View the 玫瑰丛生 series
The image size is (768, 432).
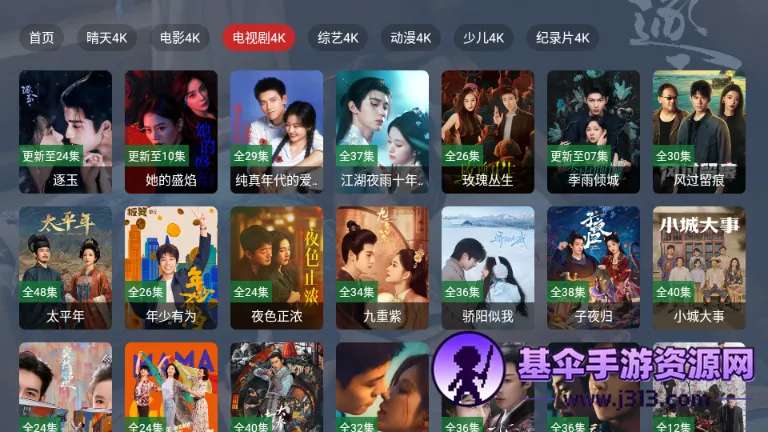(x=488, y=130)
